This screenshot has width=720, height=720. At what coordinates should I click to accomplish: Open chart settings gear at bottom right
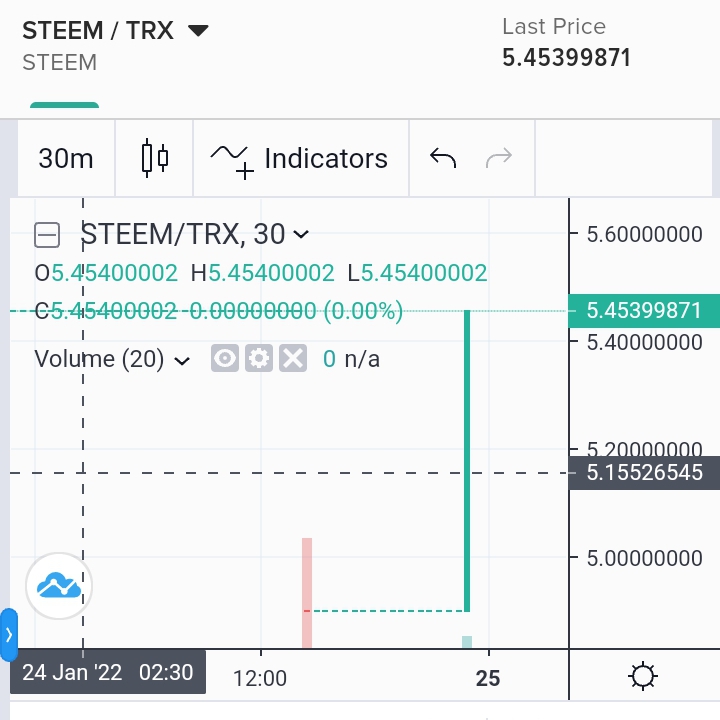642,676
